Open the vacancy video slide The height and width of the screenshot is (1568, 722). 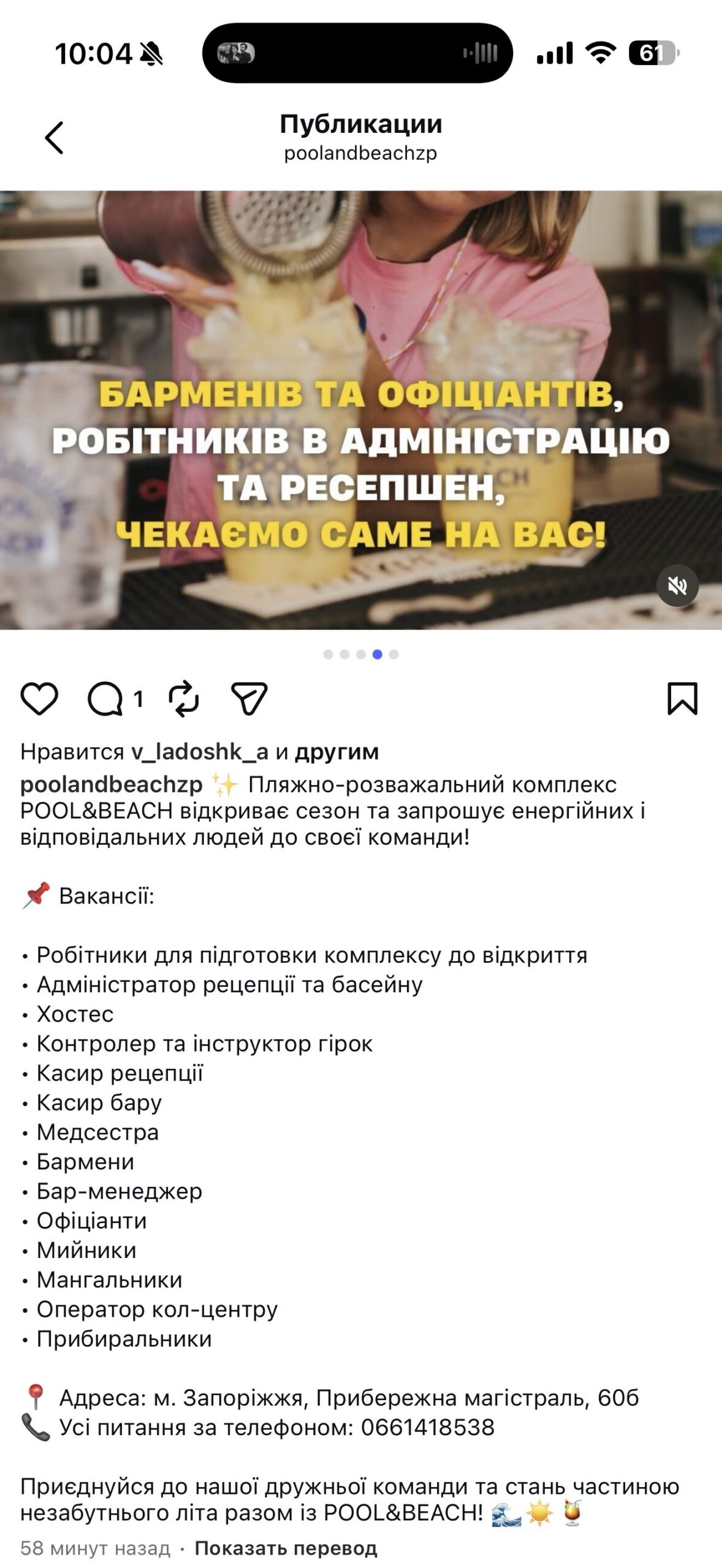tap(360, 410)
